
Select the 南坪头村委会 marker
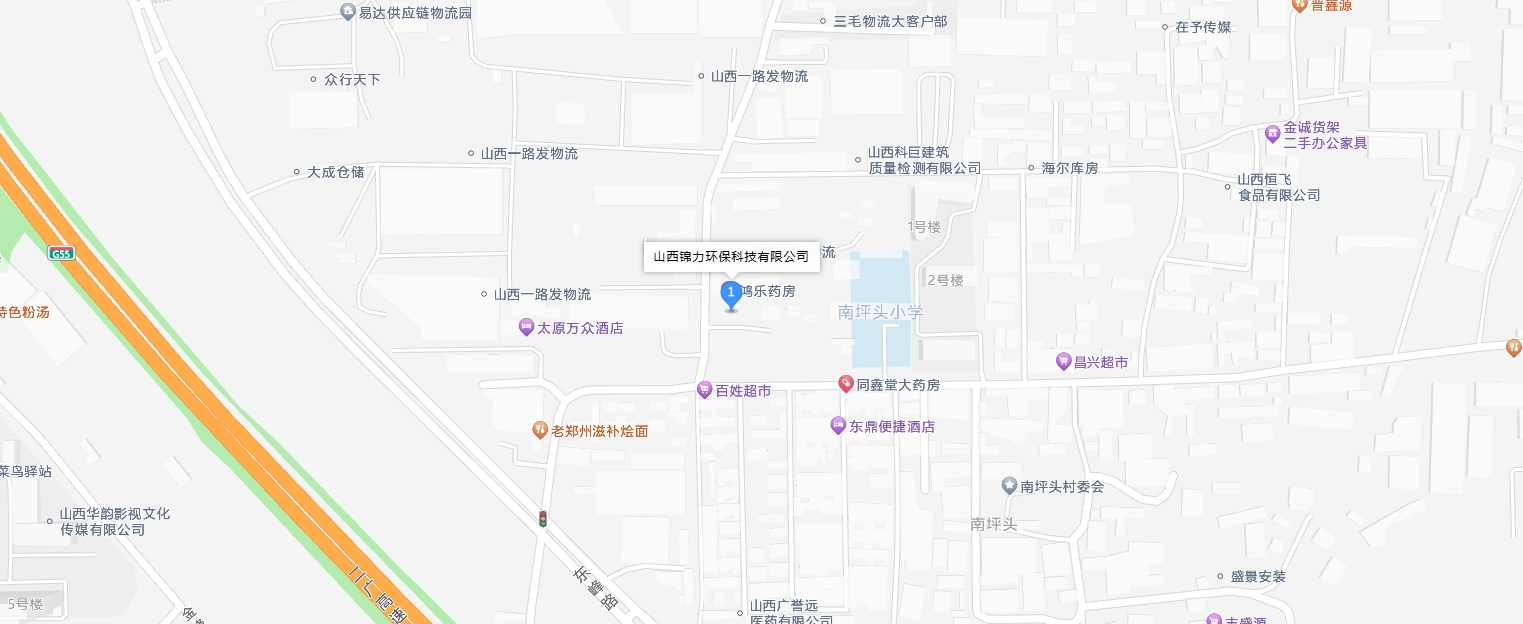click(1009, 486)
